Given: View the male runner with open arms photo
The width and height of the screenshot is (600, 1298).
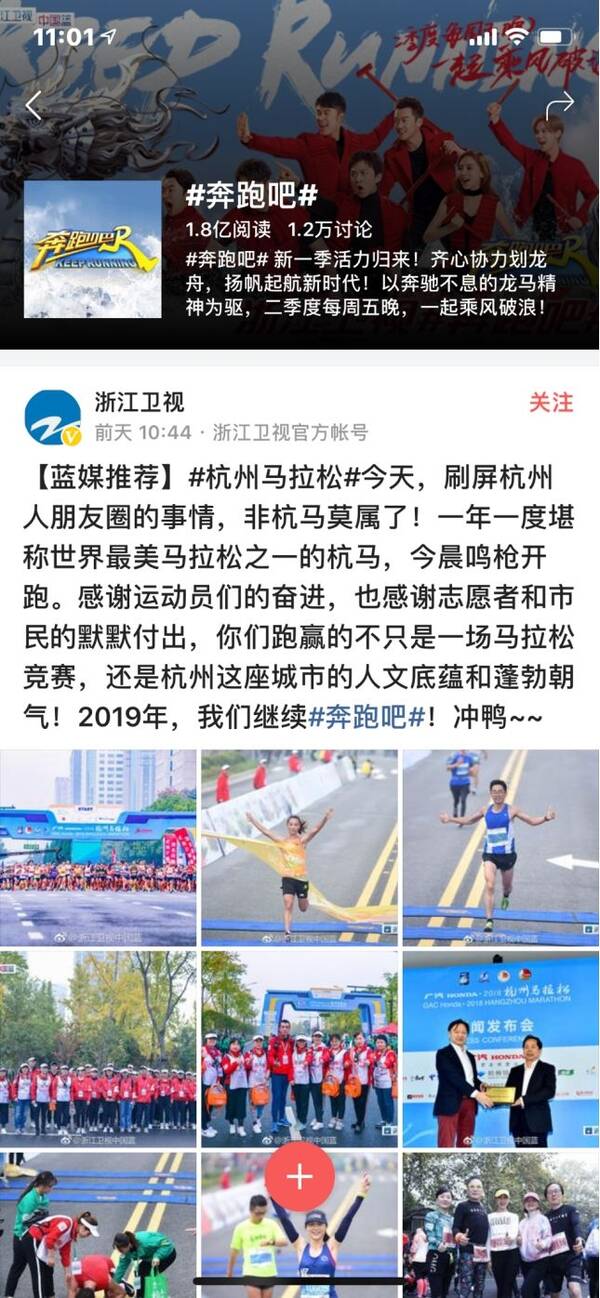Looking at the screenshot, I should (x=501, y=847).
